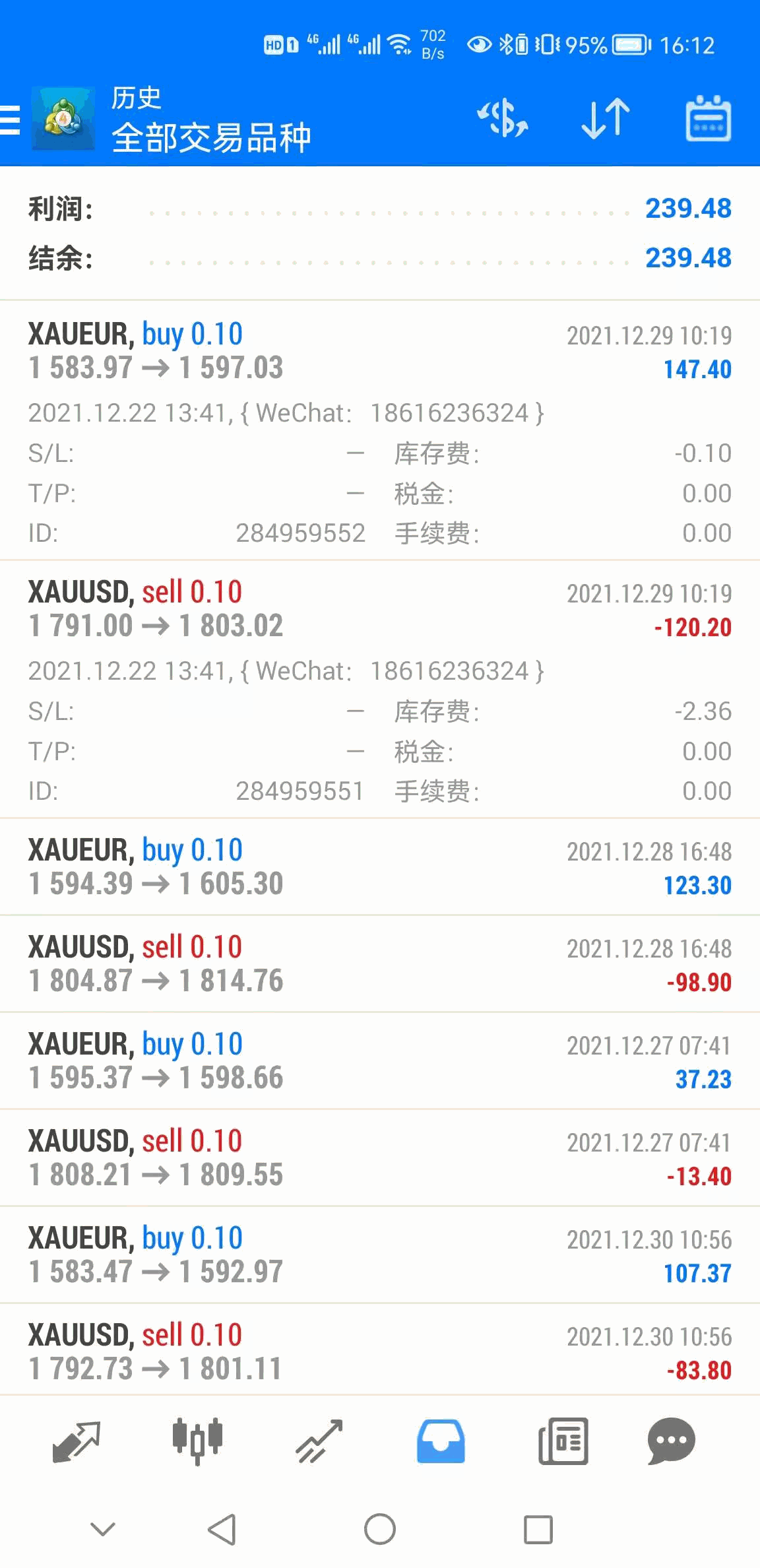Expand XAUUSD sell trade with -98.90 loss
760x1568 pixels.
point(379,964)
